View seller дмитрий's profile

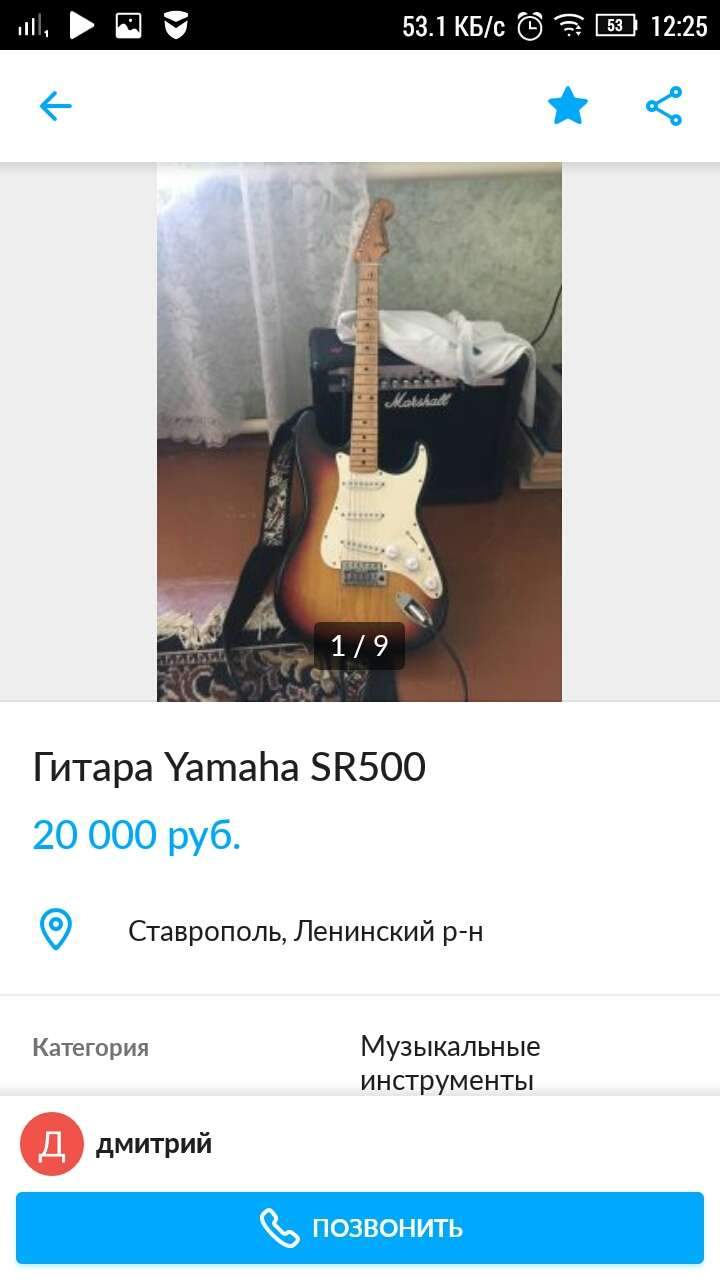click(x=153, y=1144)
